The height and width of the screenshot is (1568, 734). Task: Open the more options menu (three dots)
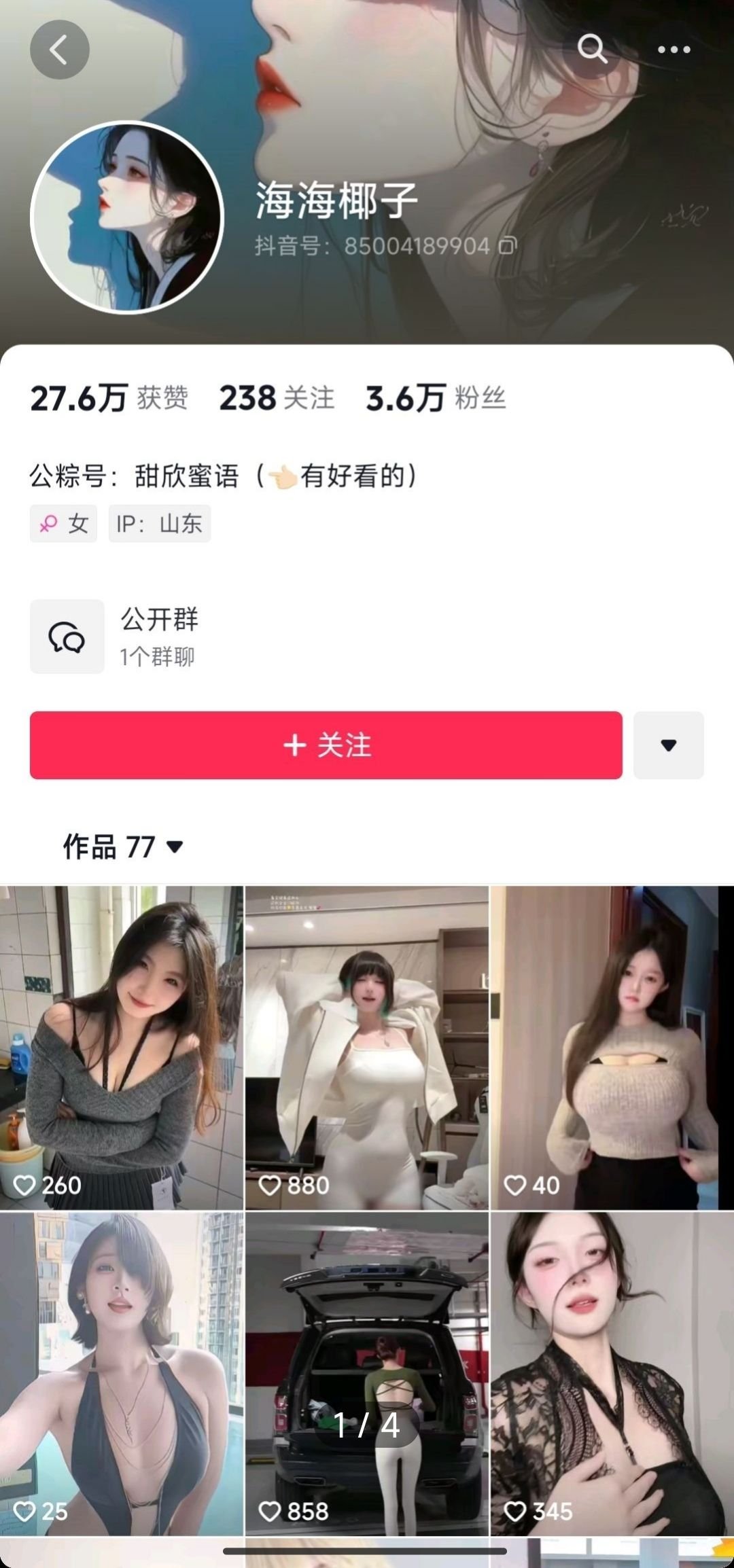click(675, 50)
